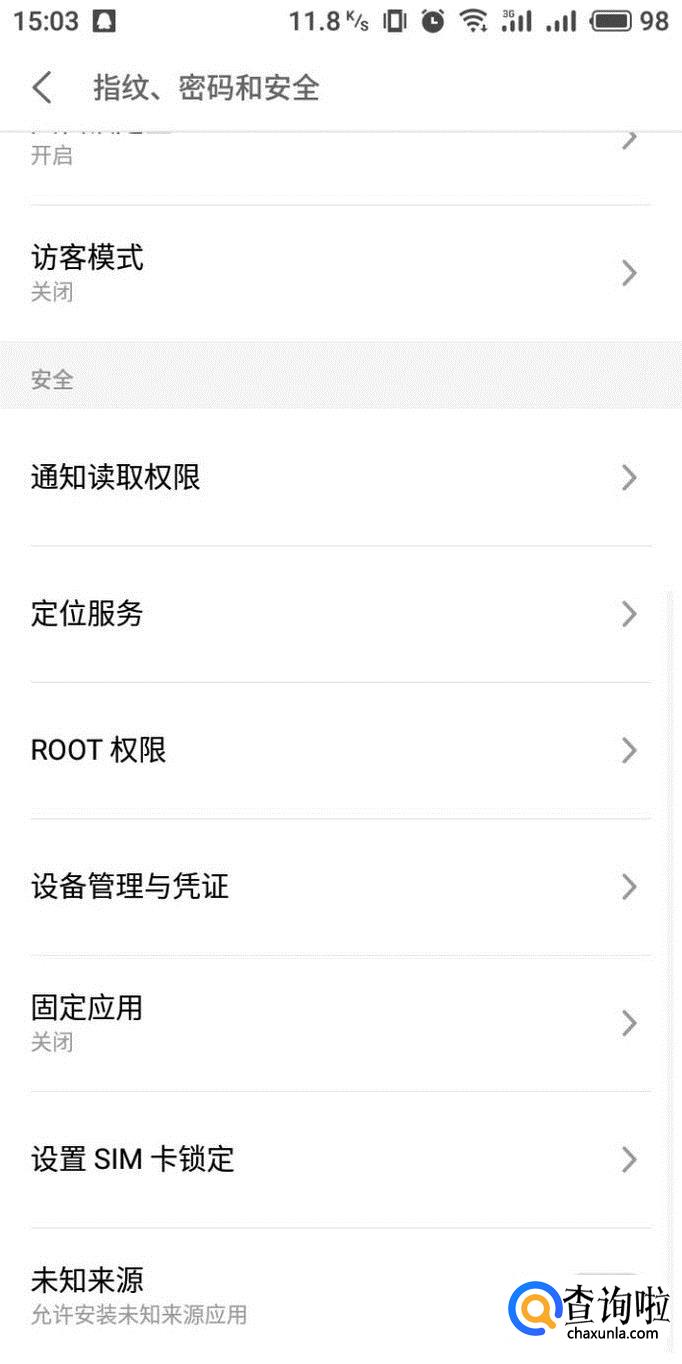Open 设备管理与凭证
Image resolution: width=682 pixels, height=1364 pixels.
pos(341,887)
